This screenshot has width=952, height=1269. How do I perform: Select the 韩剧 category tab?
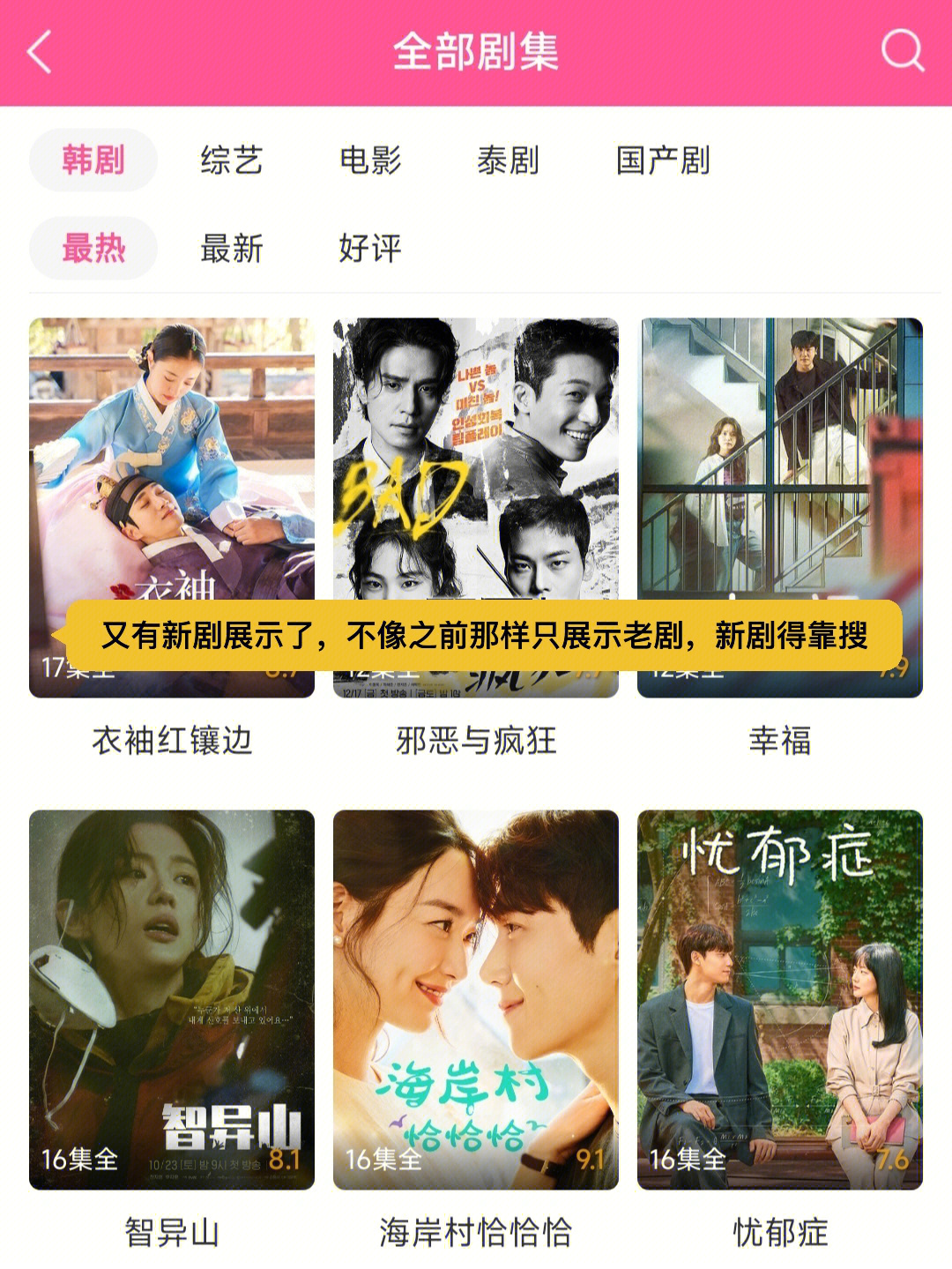pos(93,160)
